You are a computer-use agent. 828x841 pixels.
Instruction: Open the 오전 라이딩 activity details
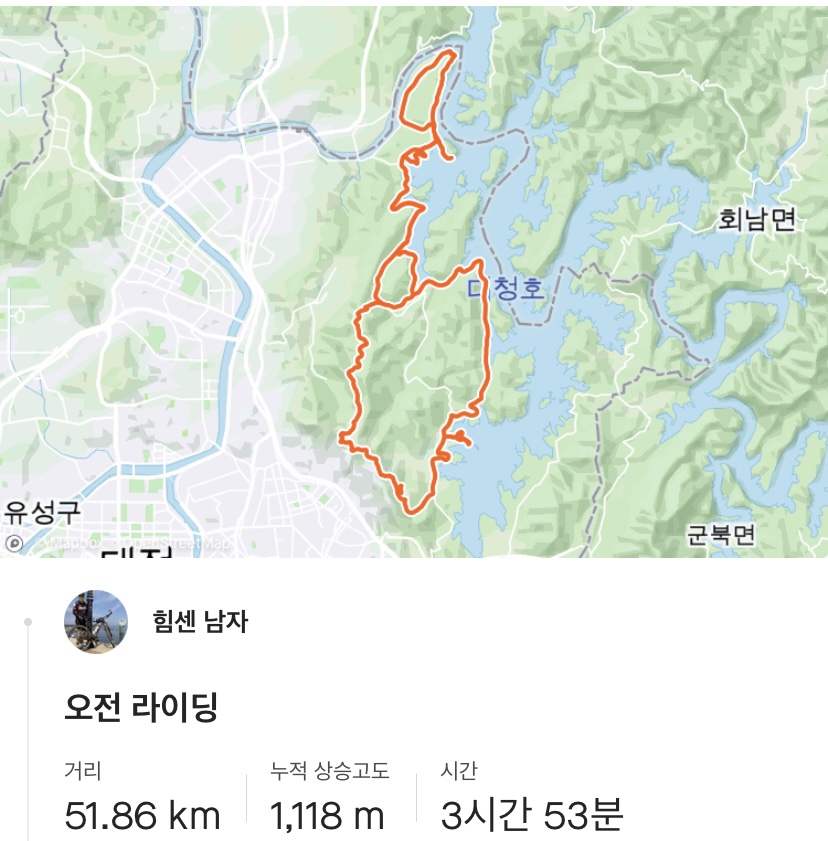click(x=141, y=708)
